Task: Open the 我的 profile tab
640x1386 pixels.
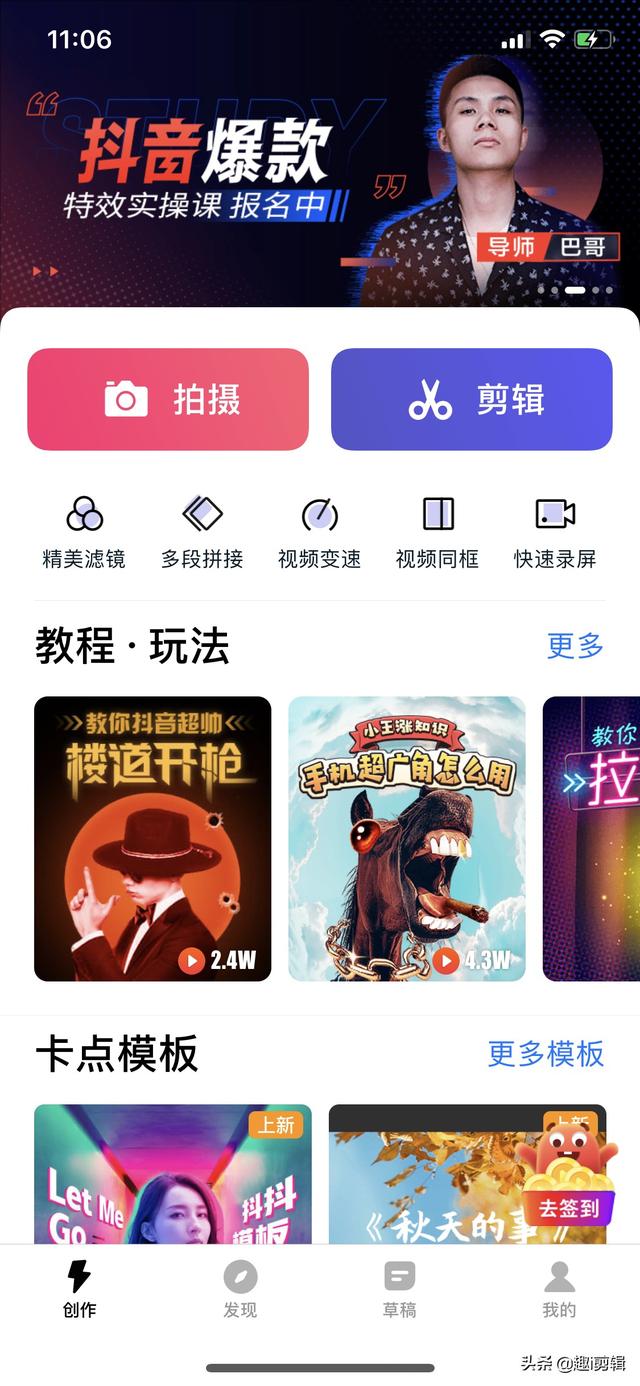Action: (559, 1289)
